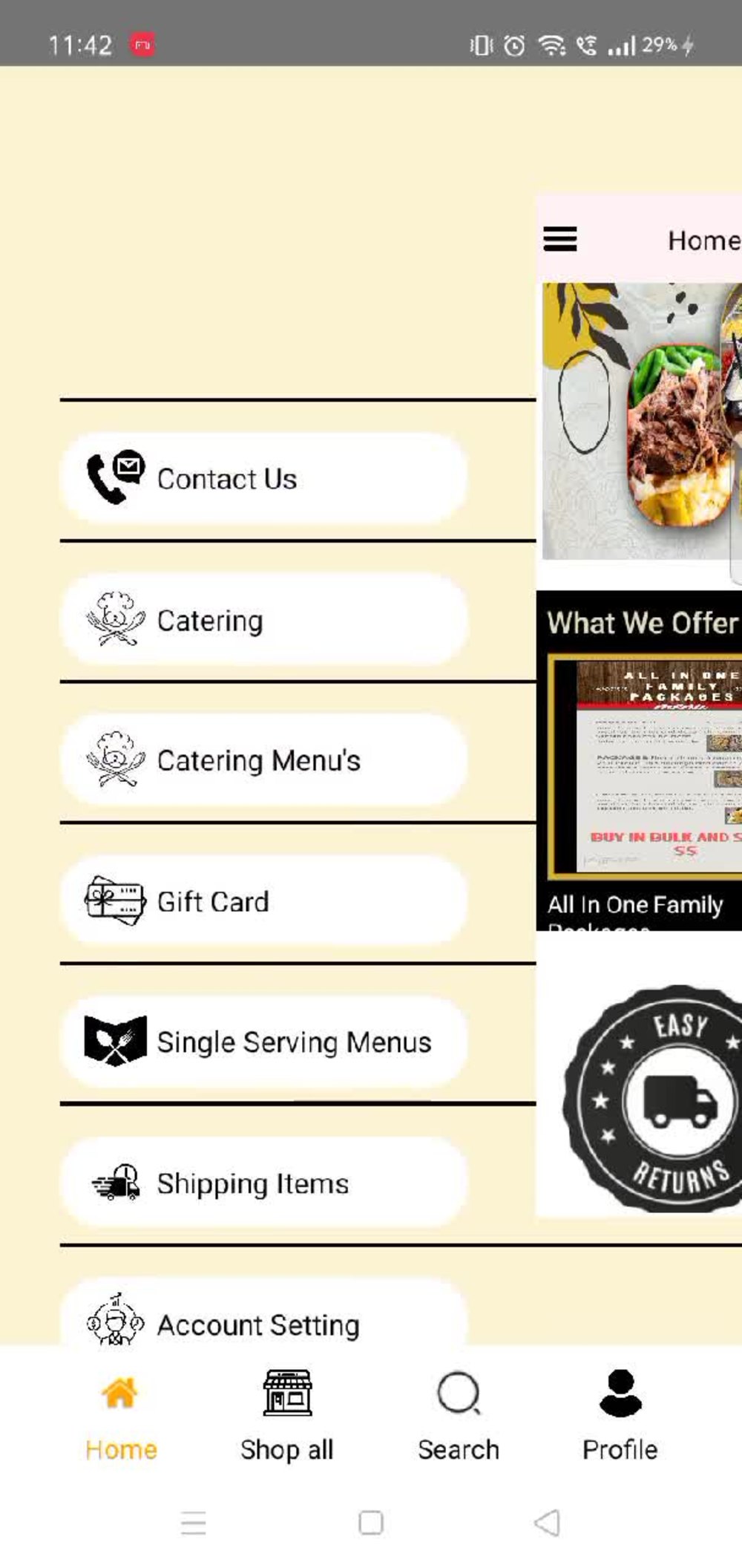
Task: Open the Contact Us menu item
Action: point(263,479)
